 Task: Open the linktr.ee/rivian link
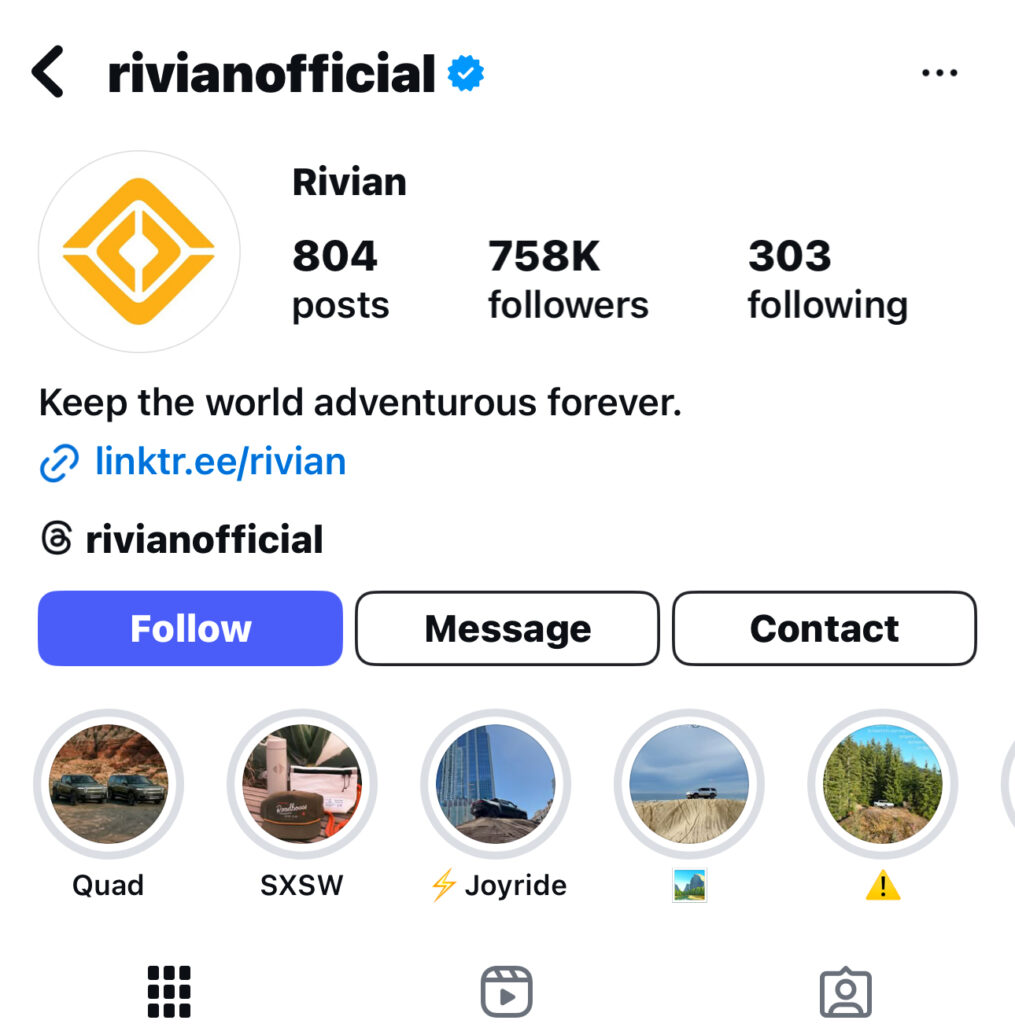pos(220,462)
